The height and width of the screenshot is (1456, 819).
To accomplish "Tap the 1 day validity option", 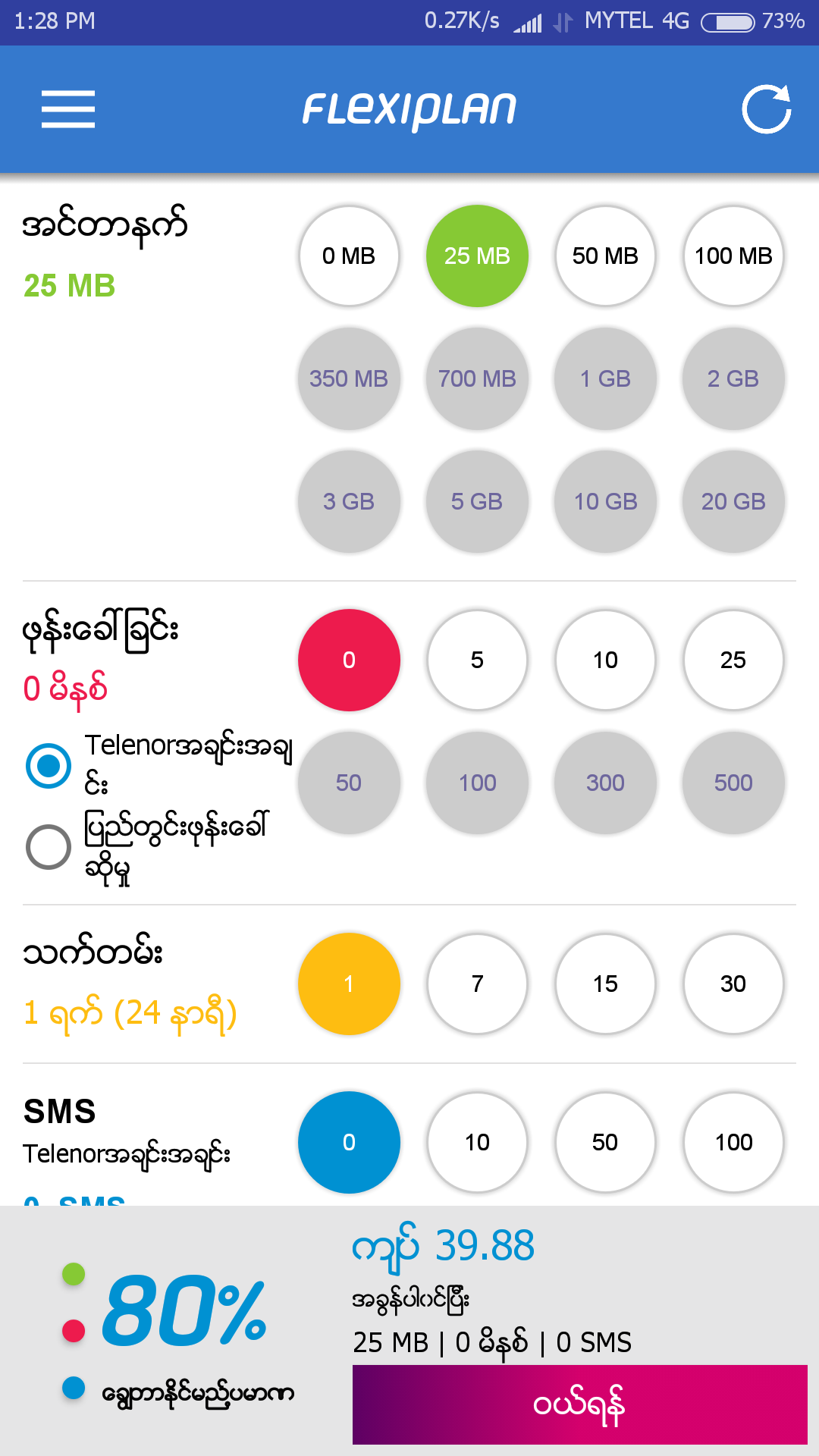I will (x=349, y=984).
